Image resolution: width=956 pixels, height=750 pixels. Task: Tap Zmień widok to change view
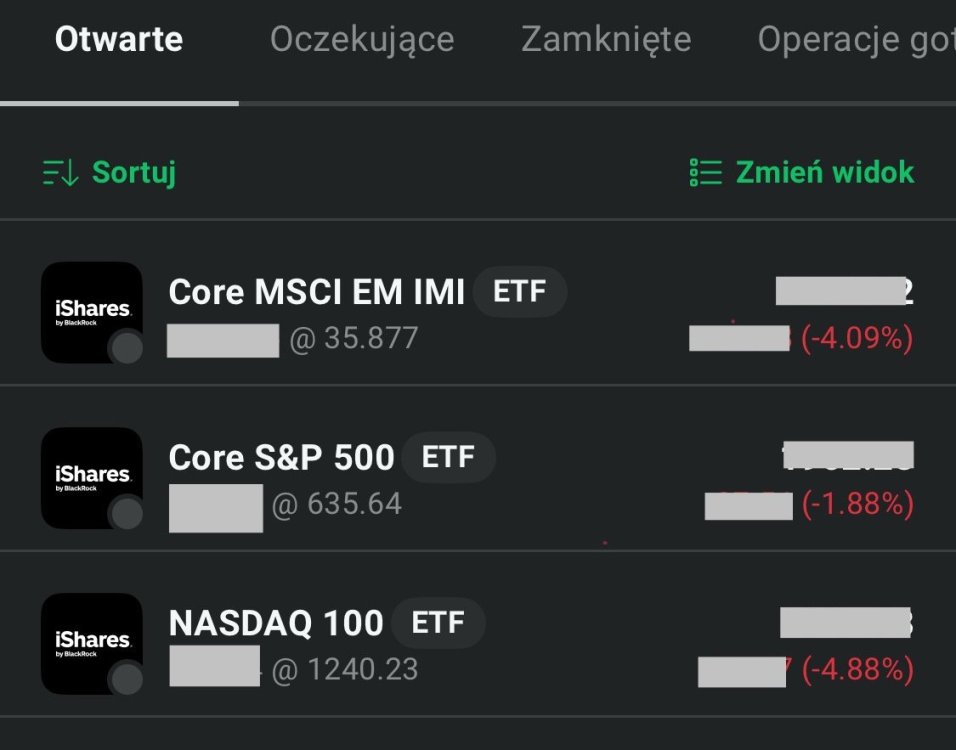[802, 173]
